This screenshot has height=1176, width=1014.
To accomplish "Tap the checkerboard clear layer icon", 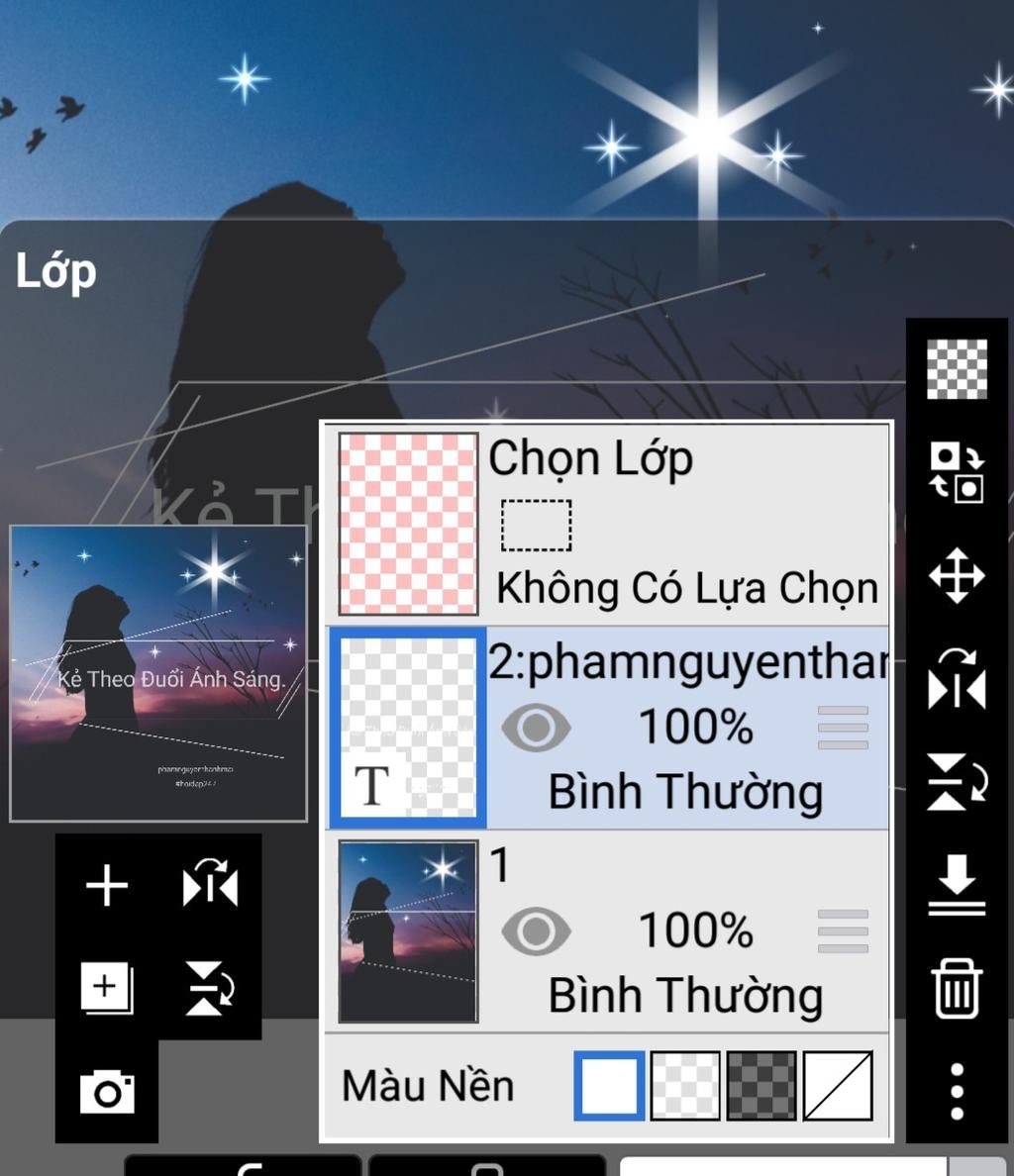I will (x=957, y=369).
